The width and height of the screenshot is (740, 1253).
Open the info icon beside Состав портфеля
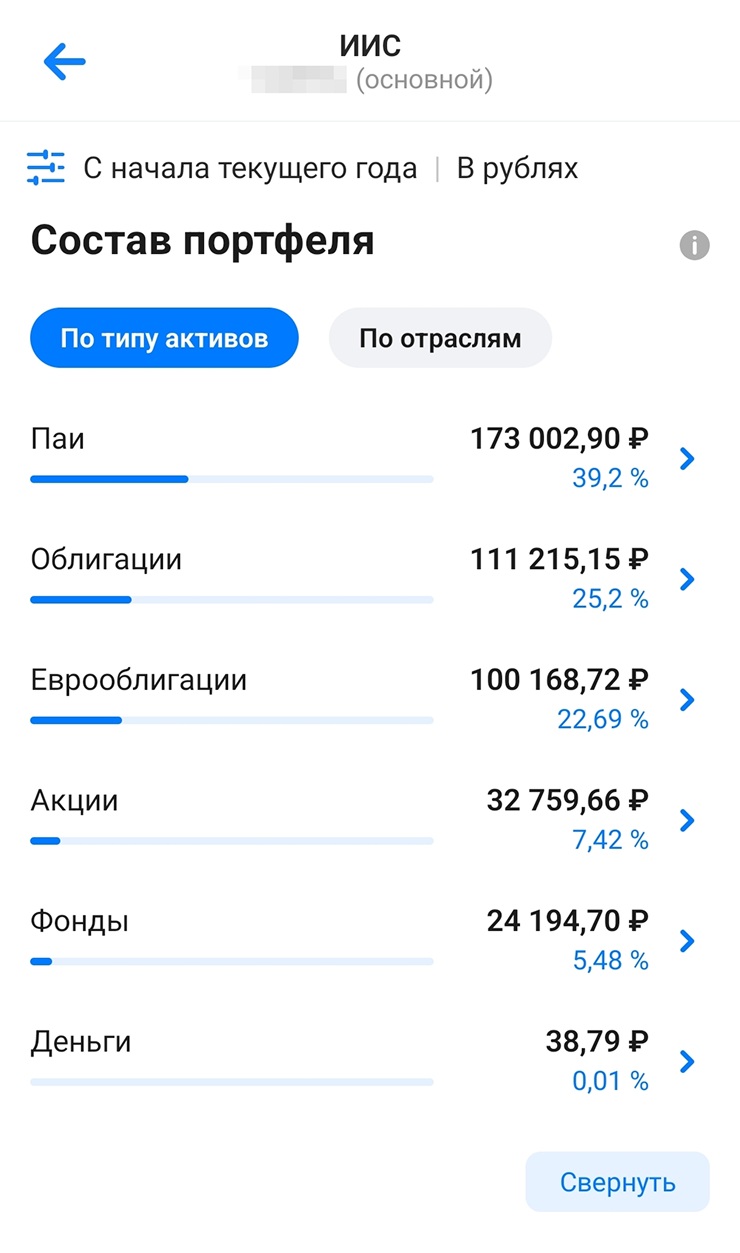[x=694, y=245]
